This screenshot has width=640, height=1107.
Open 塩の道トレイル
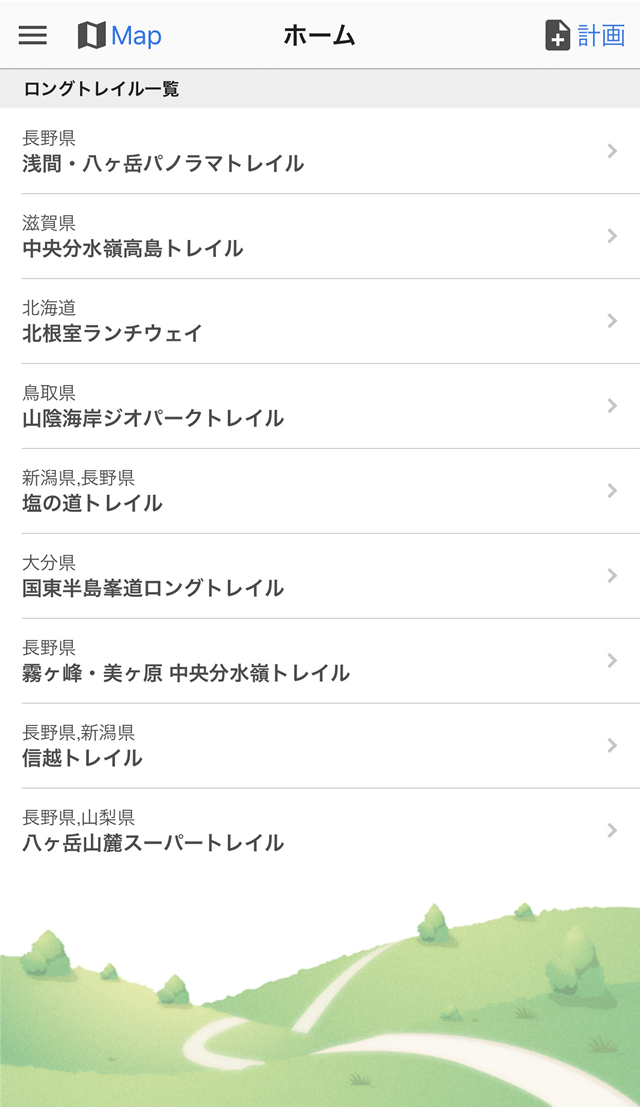click(320, 491)
